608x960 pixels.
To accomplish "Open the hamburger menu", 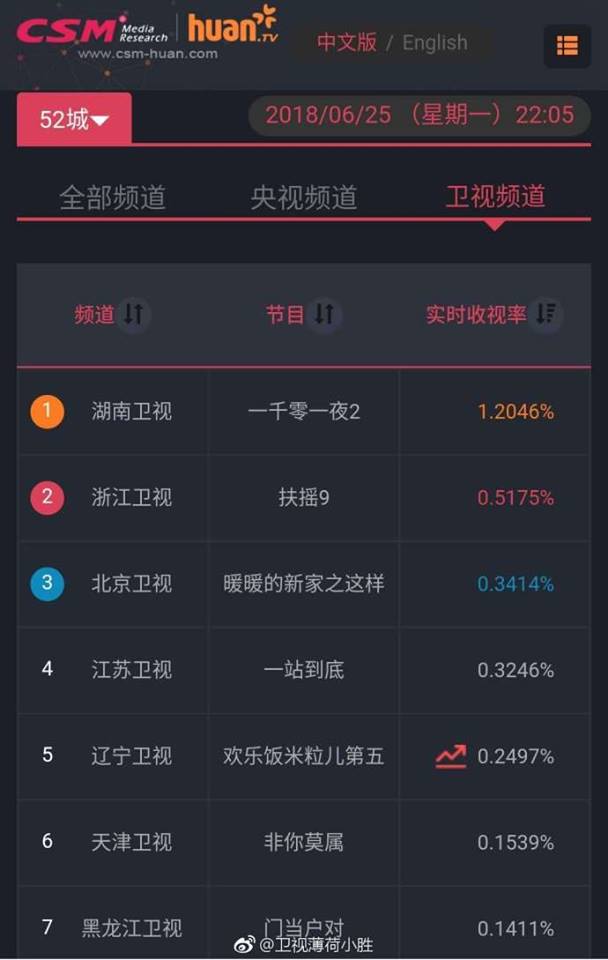I will click(567, 46).
